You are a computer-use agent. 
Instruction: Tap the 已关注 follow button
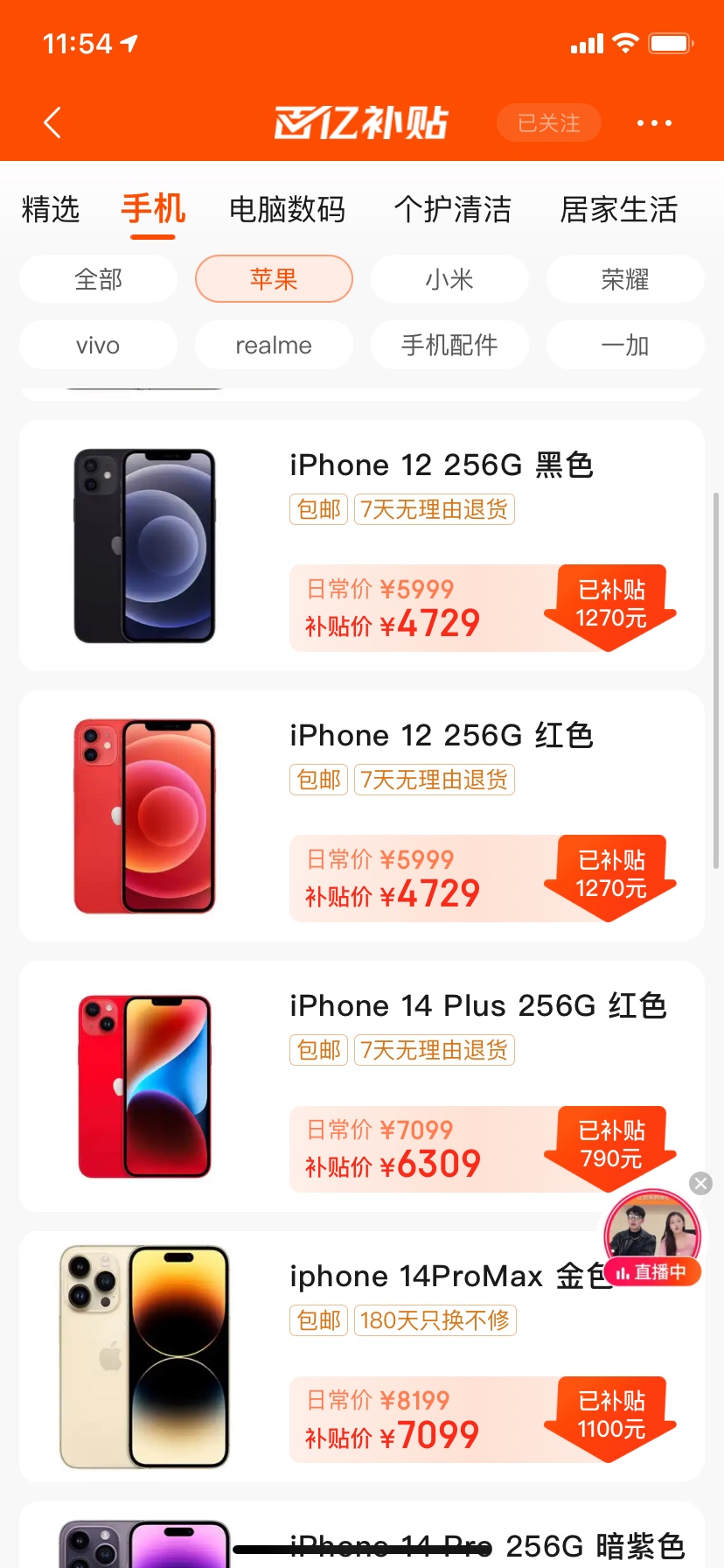(548, 123)
